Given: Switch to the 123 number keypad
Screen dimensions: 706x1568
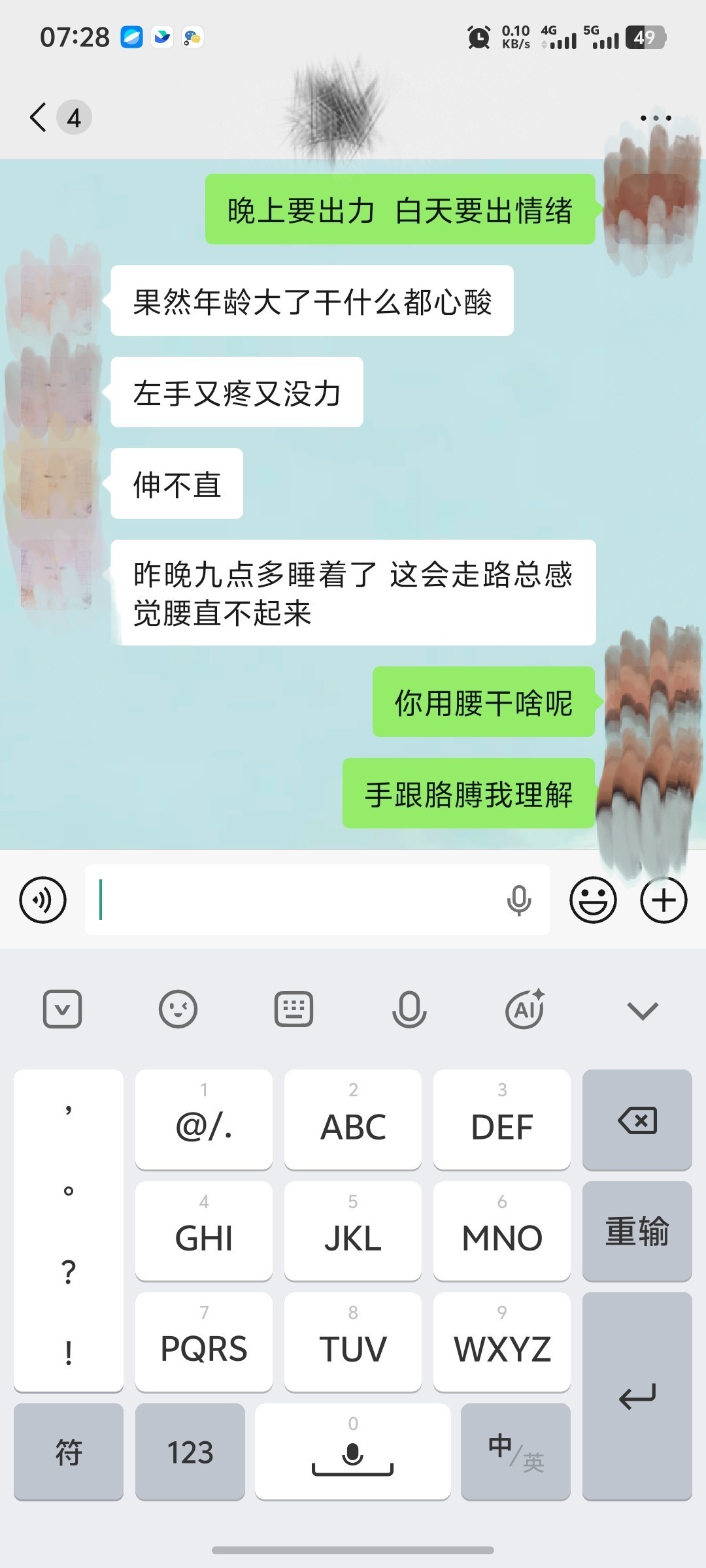Looking at the screenshot, I should [x=190, y=1452].
